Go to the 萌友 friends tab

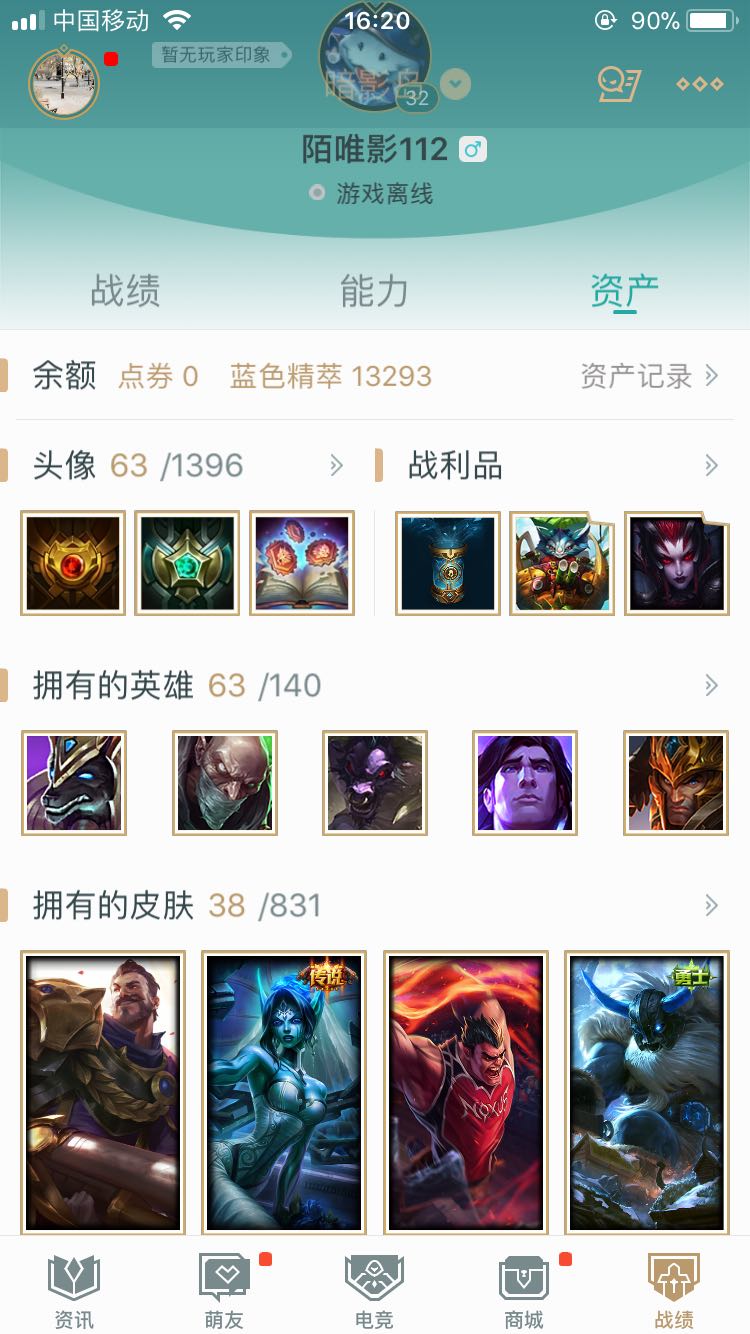pyautogui.click(x=224, y=1290)
